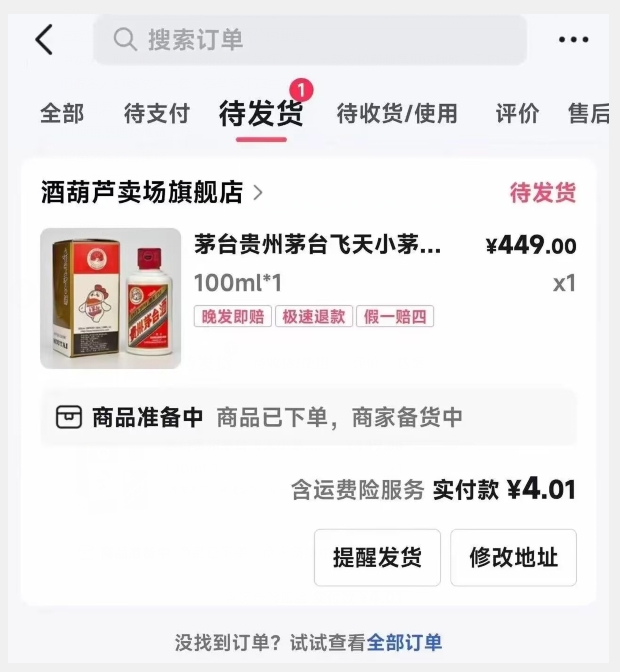This screenshot has width=620, height=672.
Task: Switch to the 待支付 tab
Action: pos(156,114)
